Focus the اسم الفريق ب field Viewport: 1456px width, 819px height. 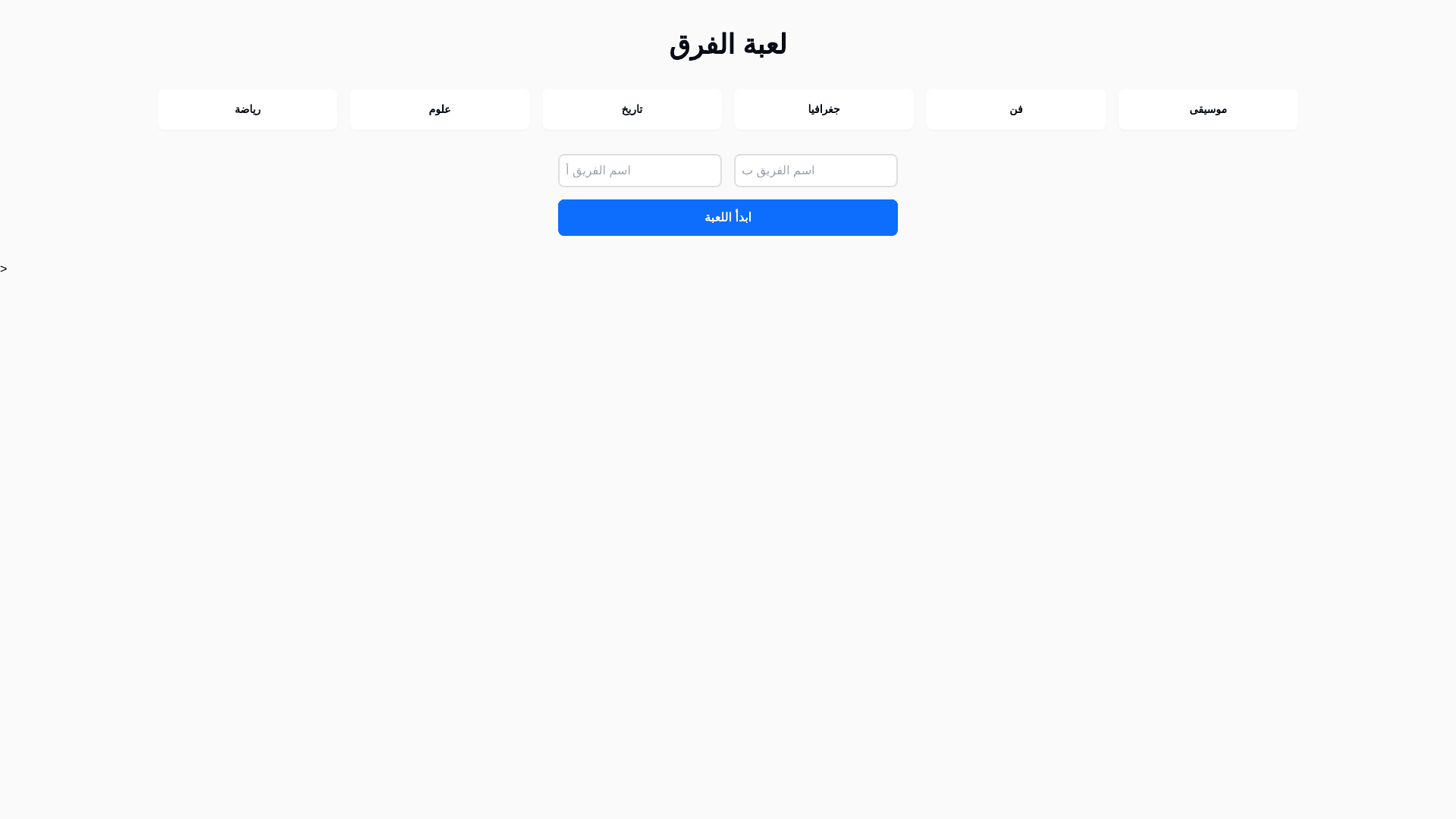(x=815, y=171)
